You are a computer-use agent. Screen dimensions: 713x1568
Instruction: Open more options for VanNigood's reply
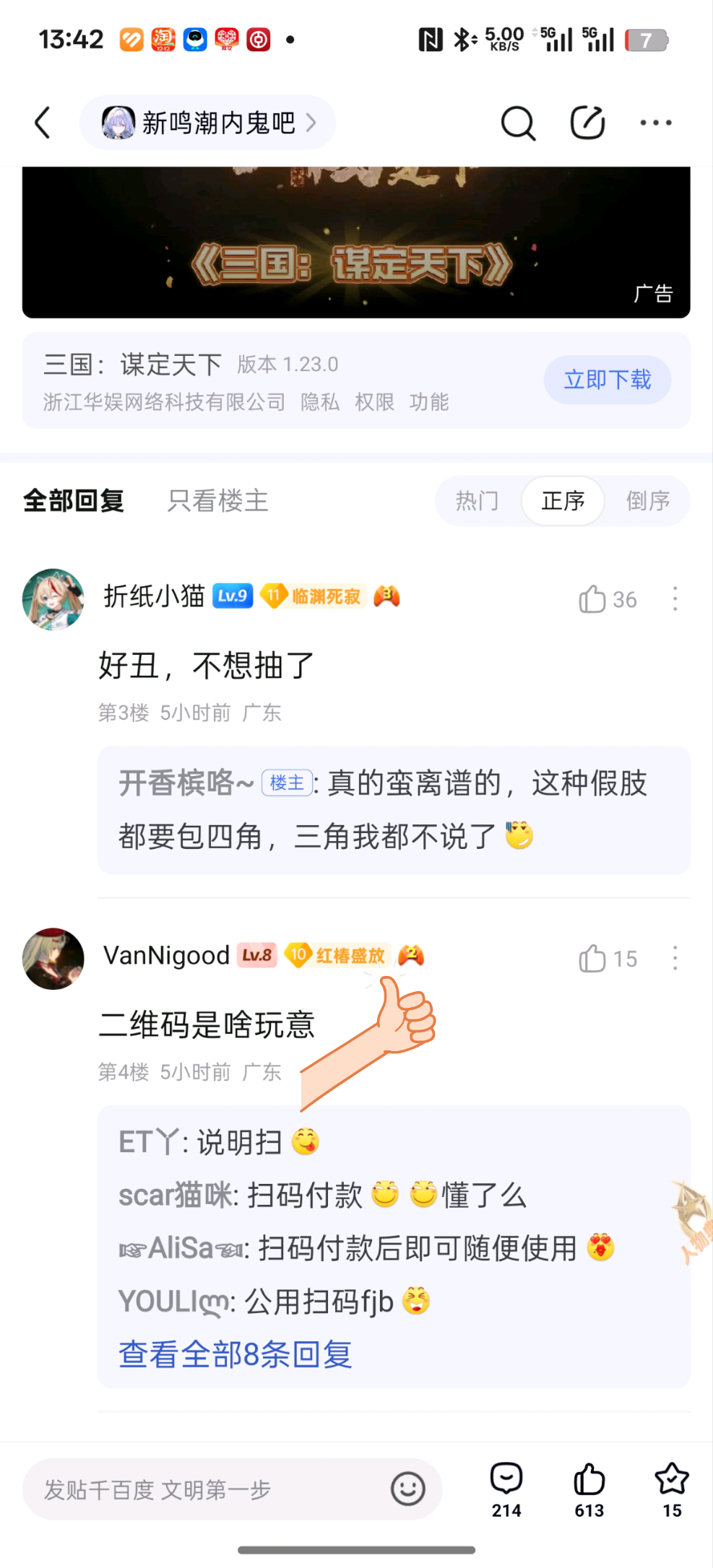[675, 959]
